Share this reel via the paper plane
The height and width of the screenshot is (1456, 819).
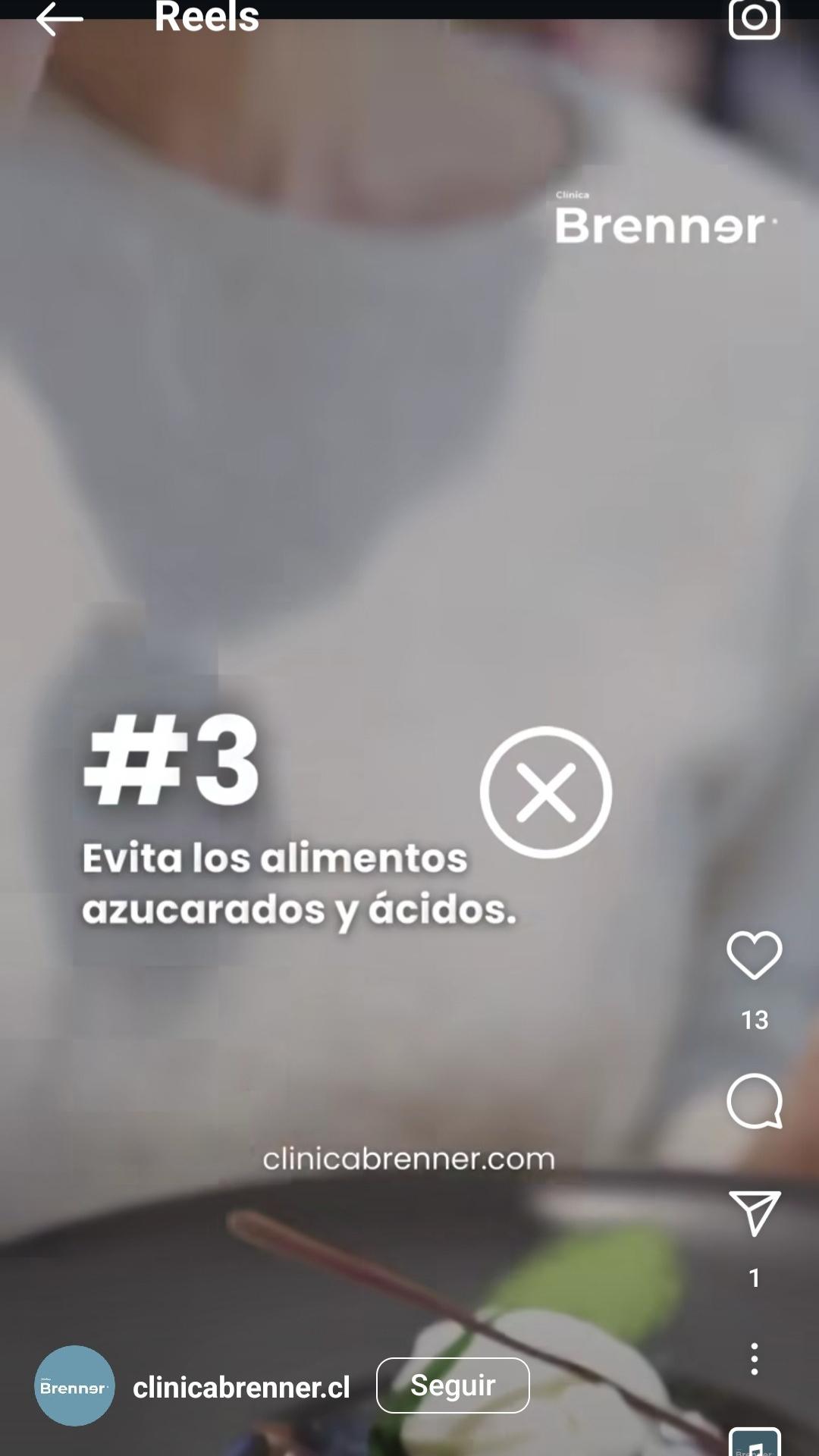coord(754,1213)
